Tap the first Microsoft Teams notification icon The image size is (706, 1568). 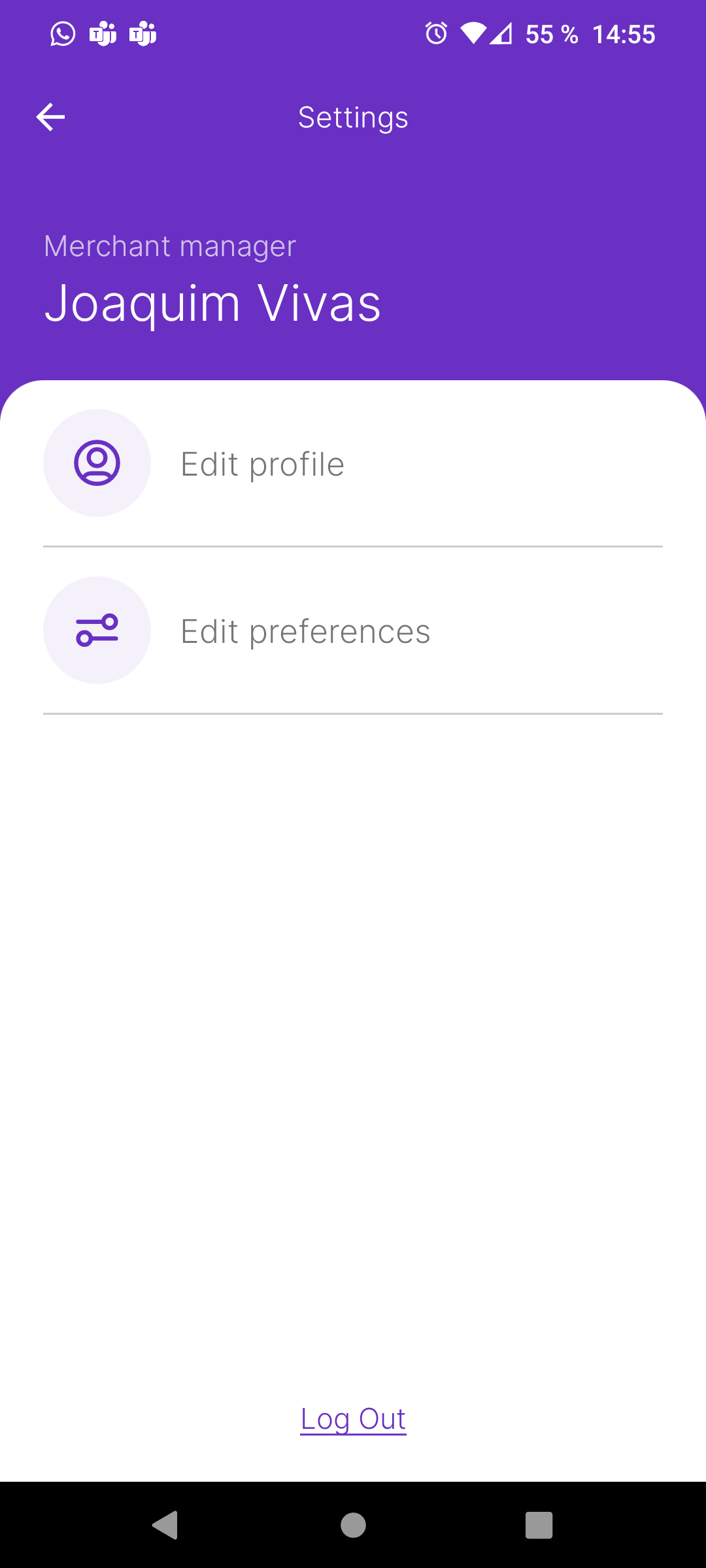(103, 33)
